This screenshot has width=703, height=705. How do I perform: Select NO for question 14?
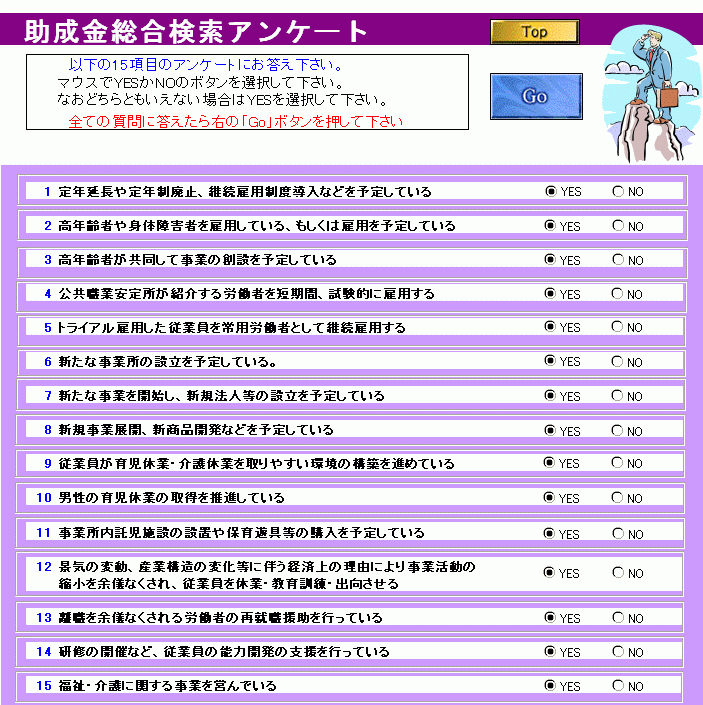click(x=617, y=652)
